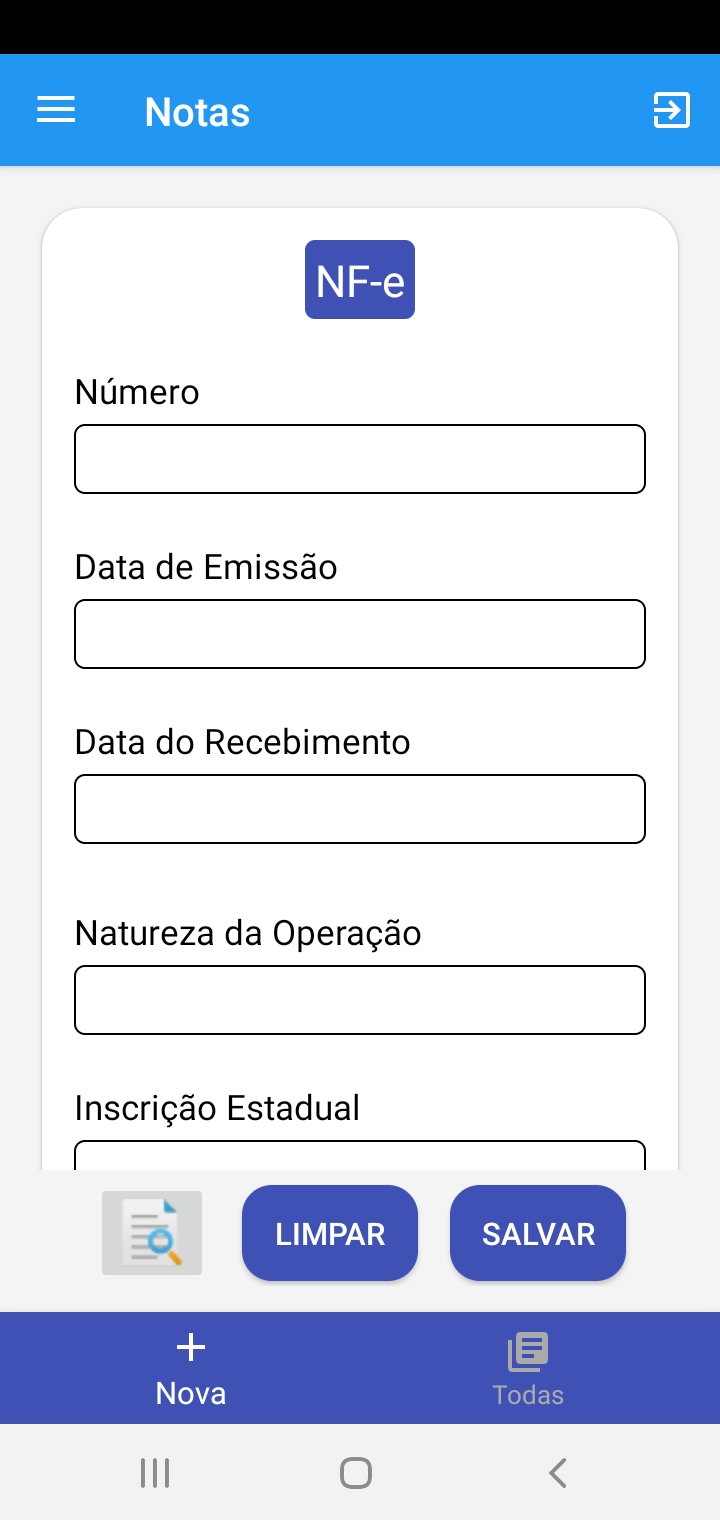
Task: Clear the form with LIMPAR
Action: pos(330,1234)
